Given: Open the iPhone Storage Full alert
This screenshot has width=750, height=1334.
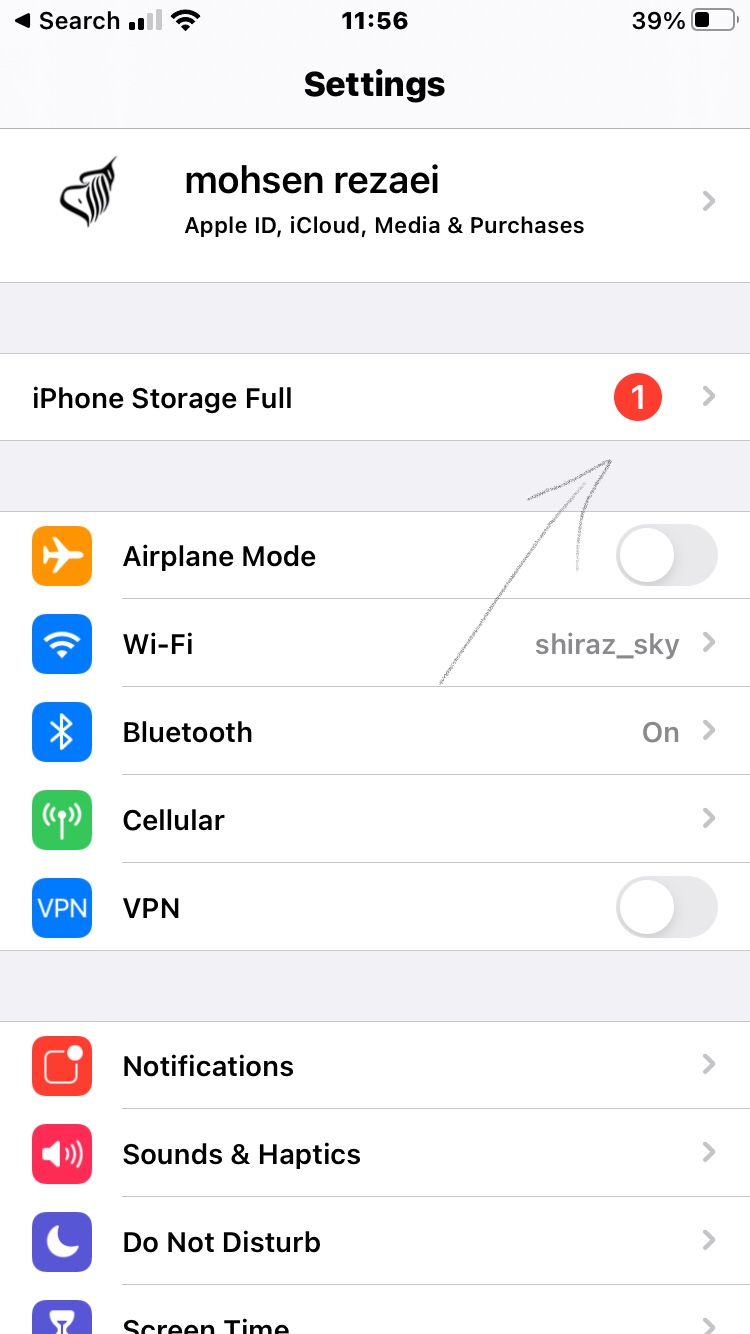Looking at the screenshot, I should (x=375, y=398).
